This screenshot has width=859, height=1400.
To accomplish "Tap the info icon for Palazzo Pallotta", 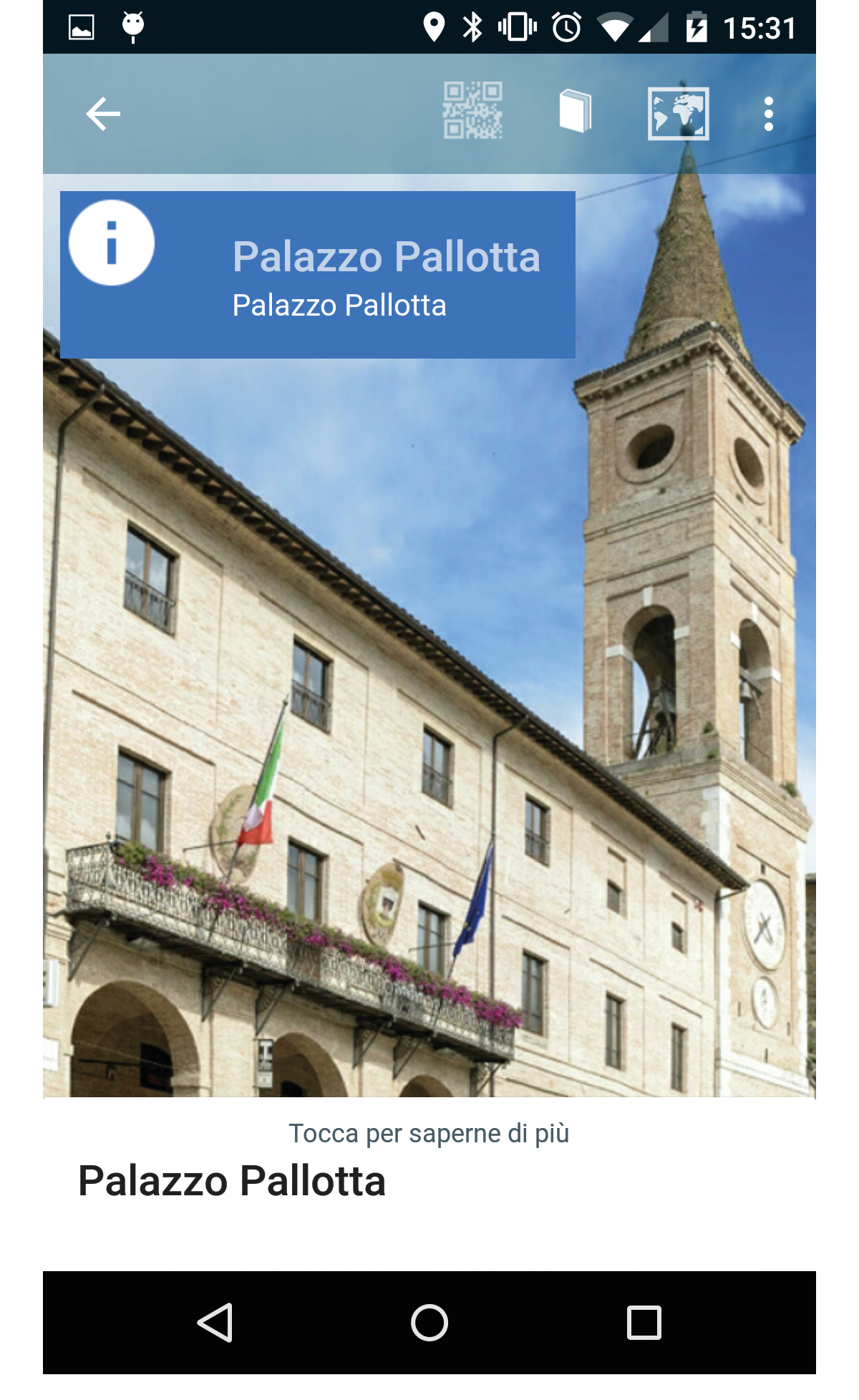I will (112, 243).
